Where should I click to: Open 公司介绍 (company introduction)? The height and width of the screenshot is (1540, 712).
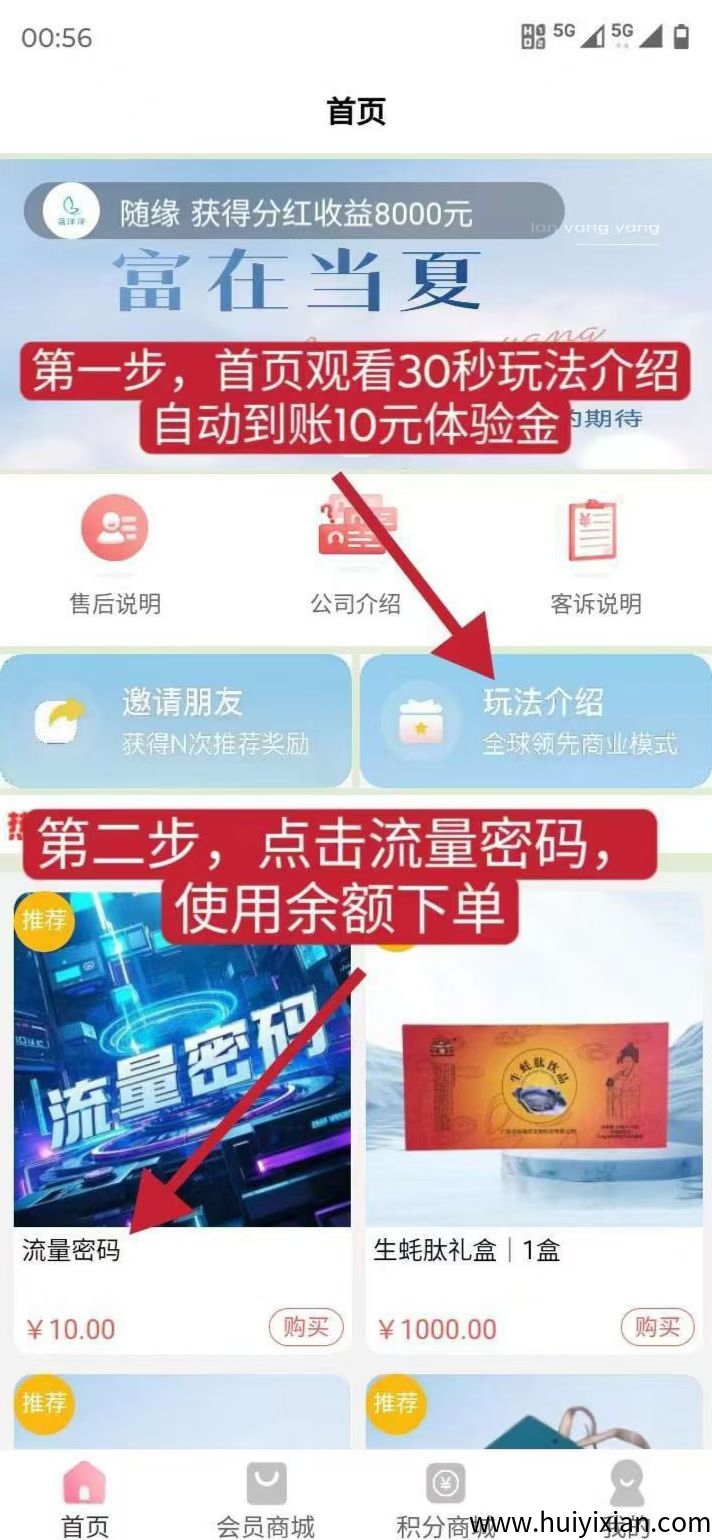(x=356, y=556)
